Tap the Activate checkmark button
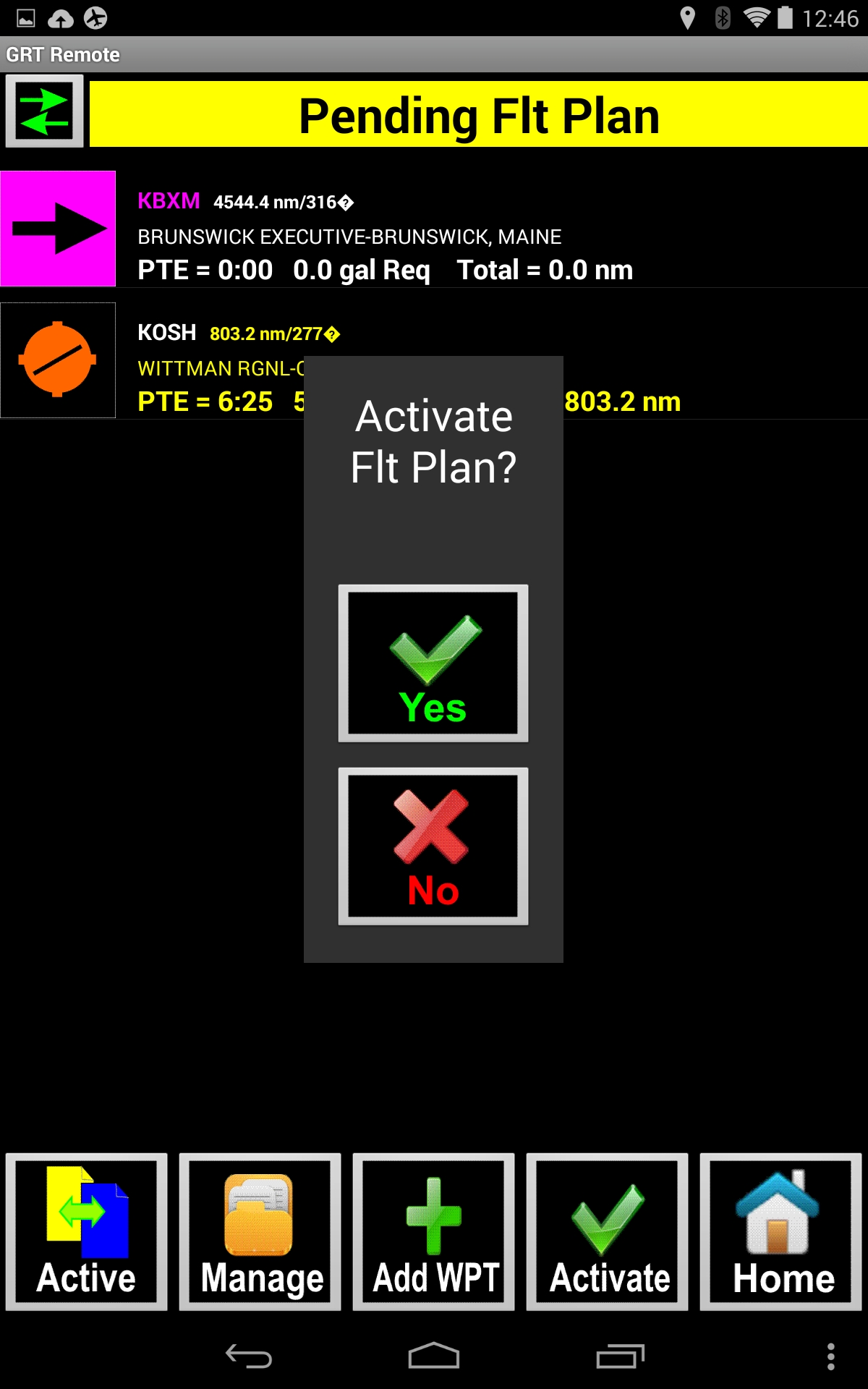Image resolution: width=868 pixels, height=1389 pixels. pos(608,1231)
